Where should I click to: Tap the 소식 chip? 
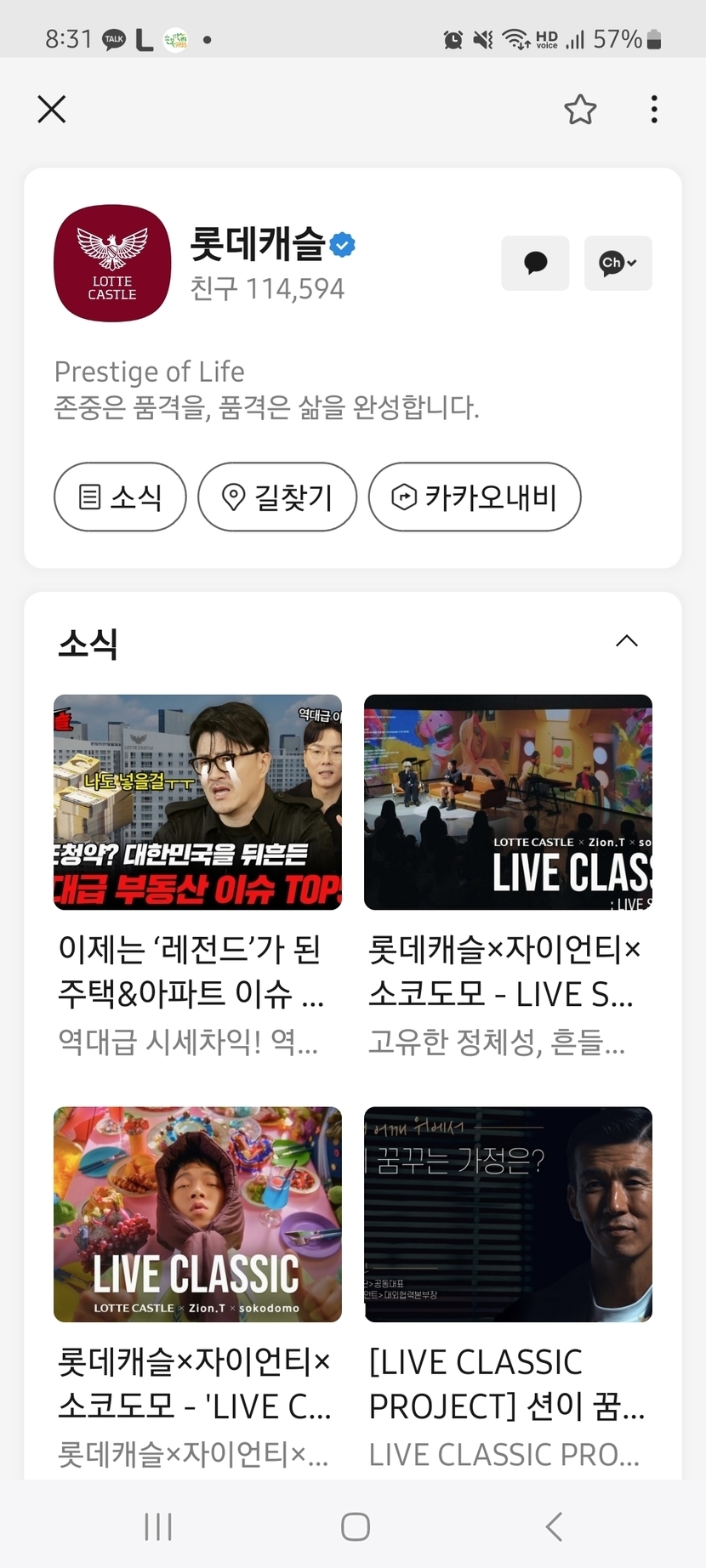(x=120, y=497)
